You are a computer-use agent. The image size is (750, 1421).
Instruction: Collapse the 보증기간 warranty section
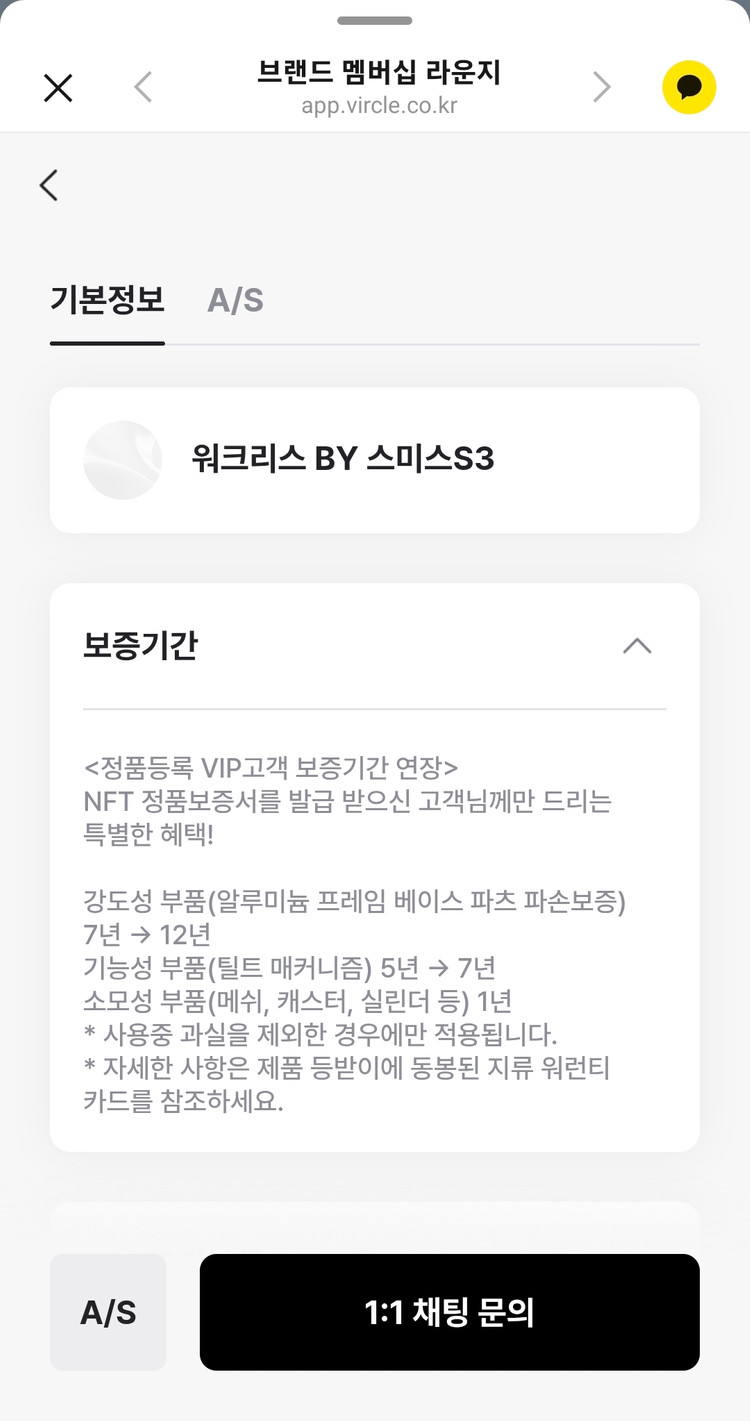637,647
